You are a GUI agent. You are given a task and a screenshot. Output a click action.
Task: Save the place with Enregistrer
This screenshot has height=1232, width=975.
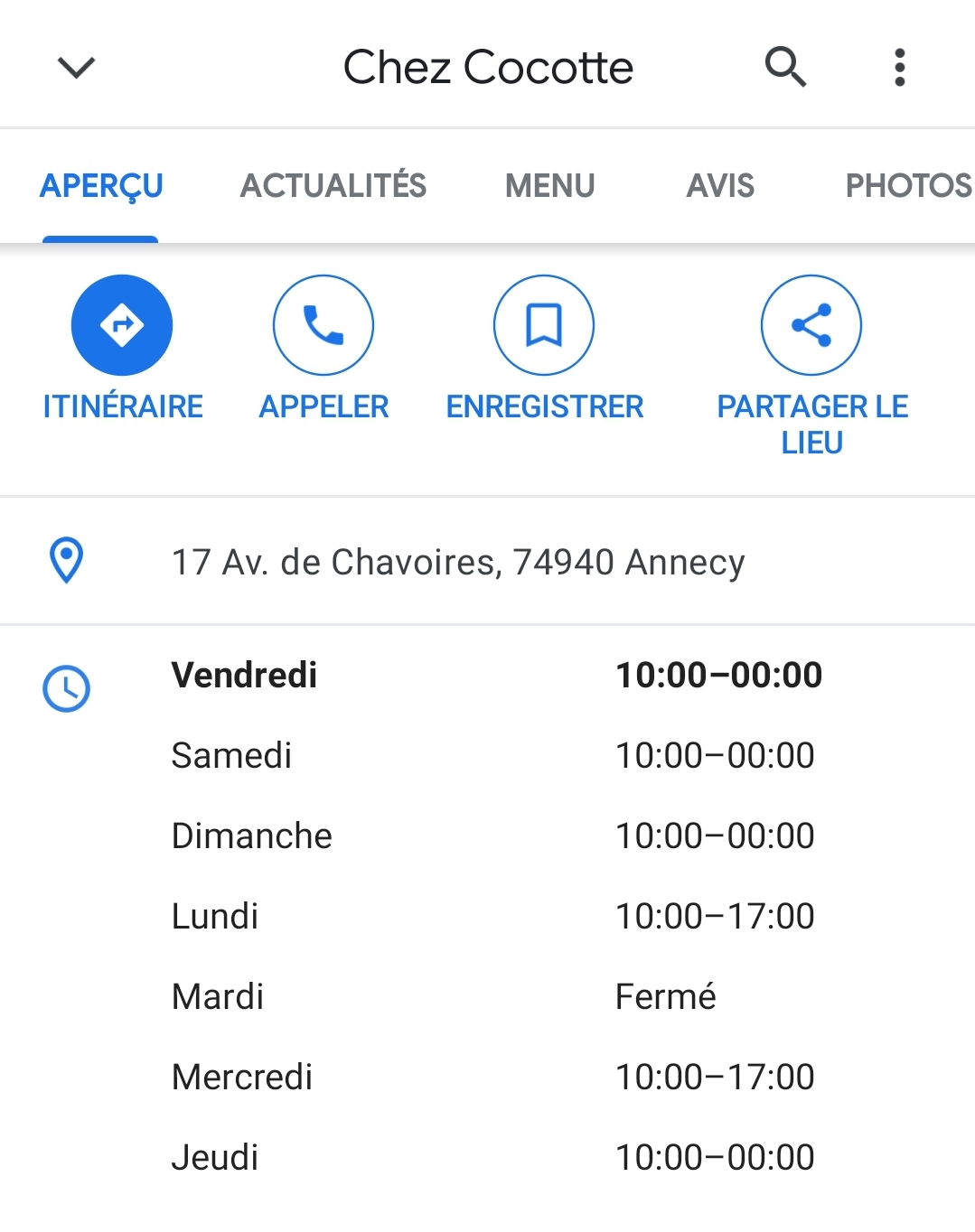(x=544, y=325)
